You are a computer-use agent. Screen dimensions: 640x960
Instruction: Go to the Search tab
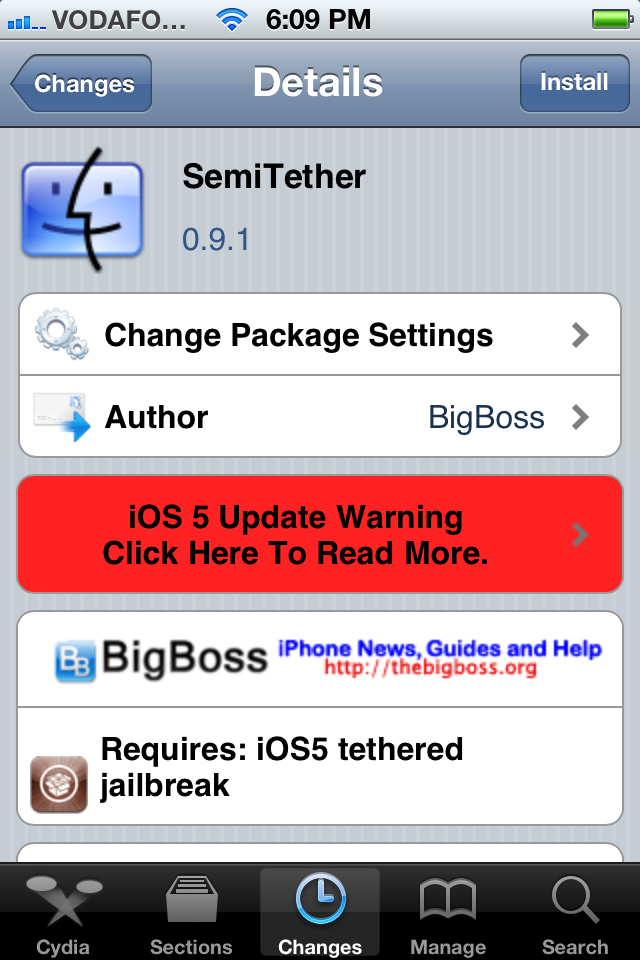point(575,914)
